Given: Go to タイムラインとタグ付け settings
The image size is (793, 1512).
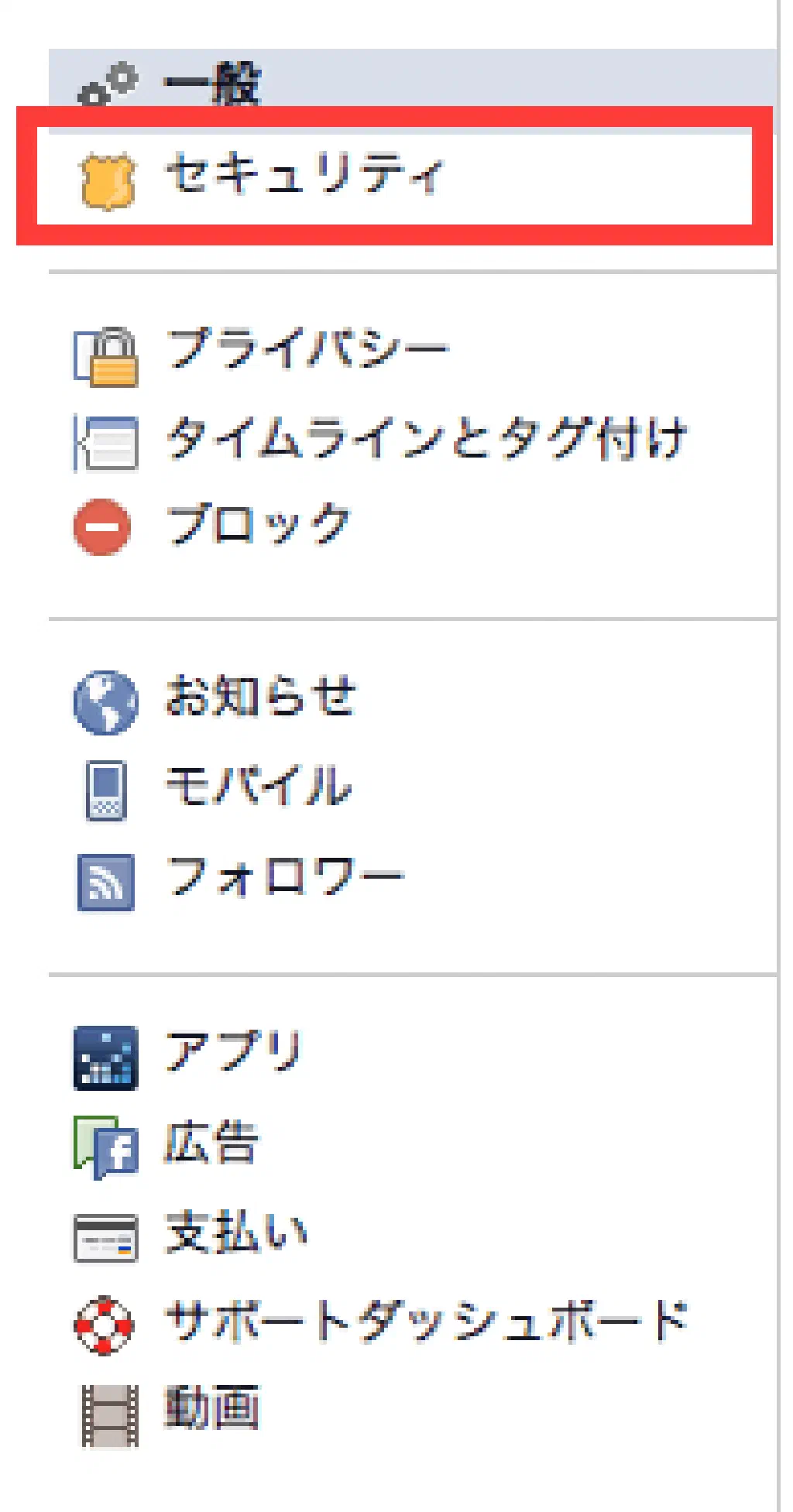Looking at the screenshot, I should point(426,439).
